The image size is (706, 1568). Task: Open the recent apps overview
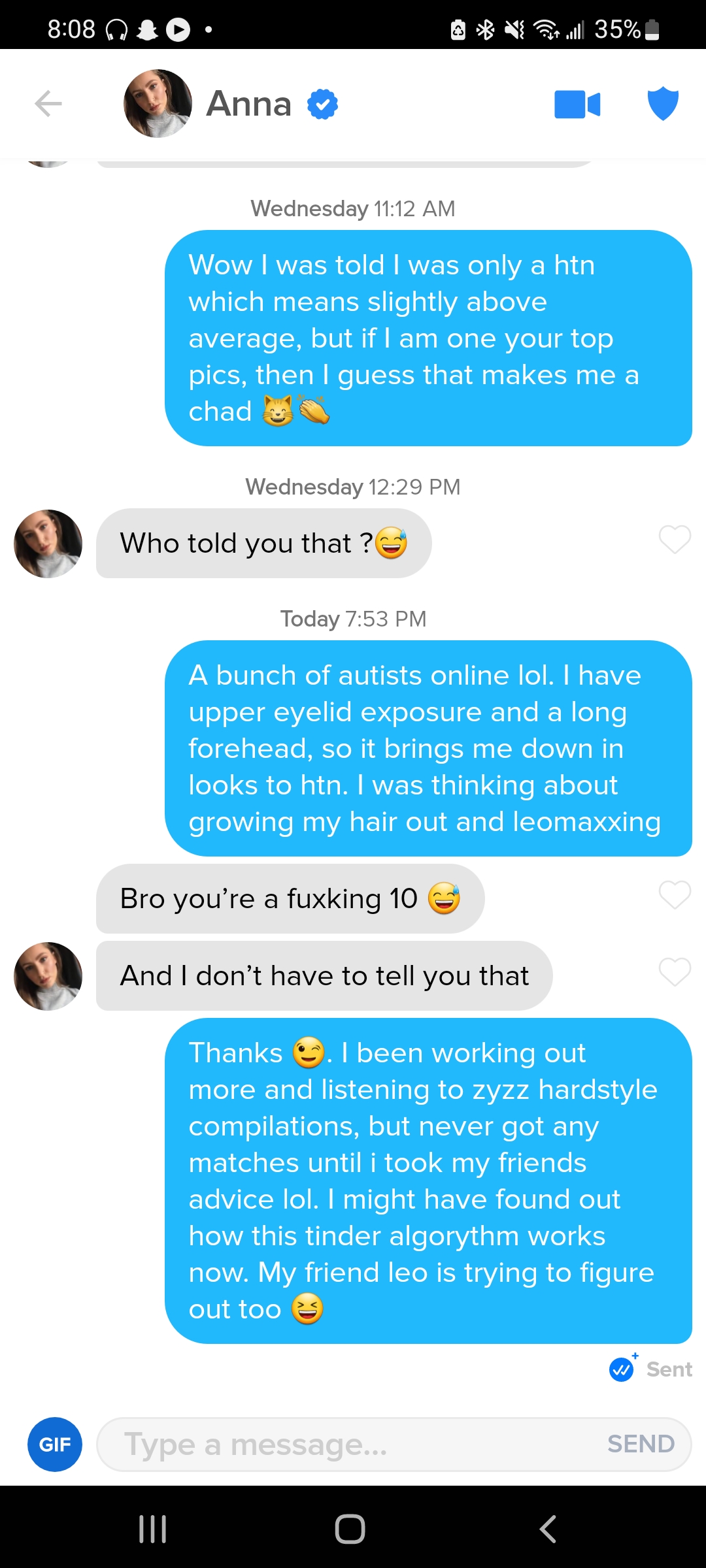(153, 1529)
